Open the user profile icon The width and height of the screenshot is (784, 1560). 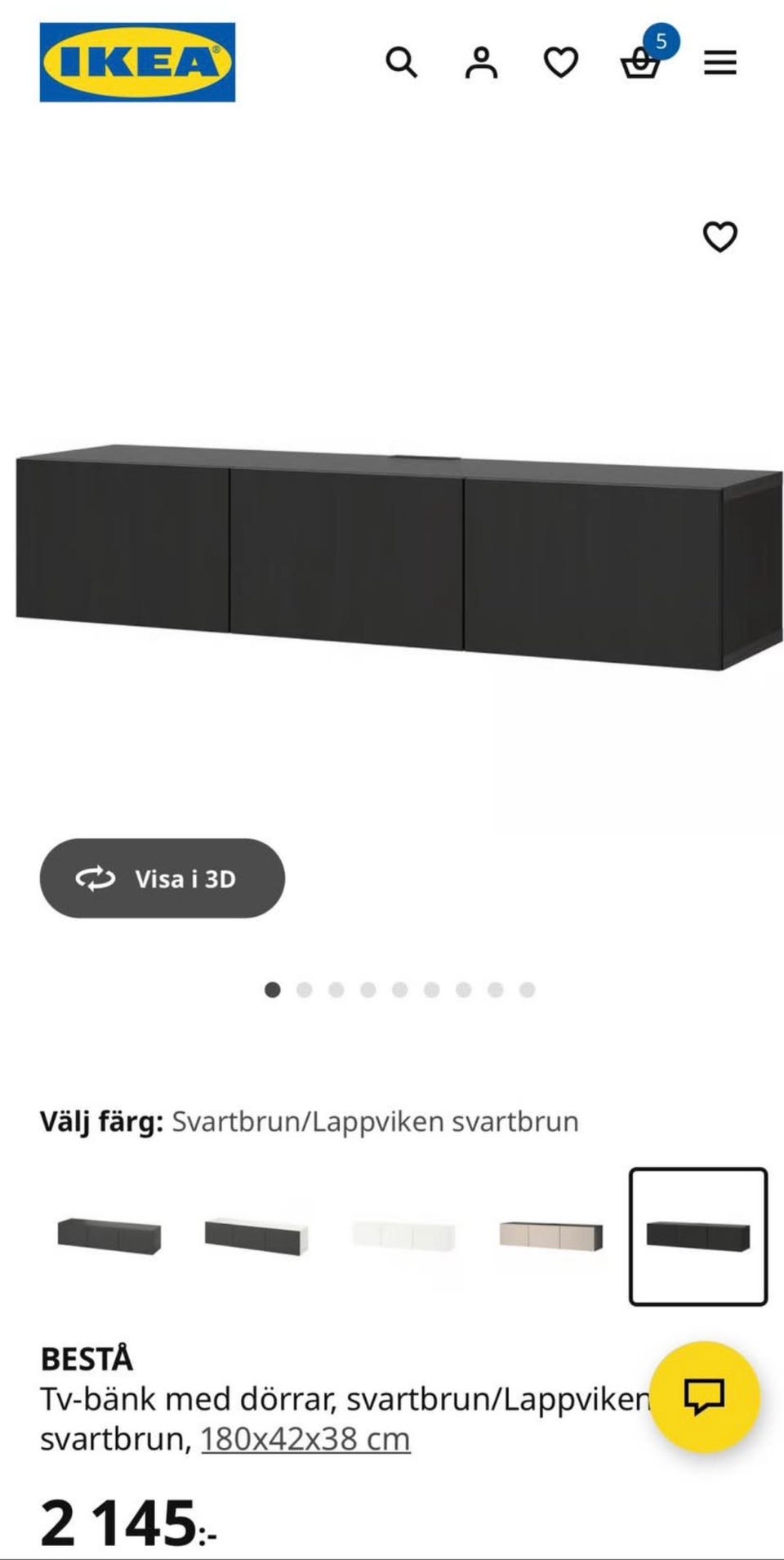(482, 63)
